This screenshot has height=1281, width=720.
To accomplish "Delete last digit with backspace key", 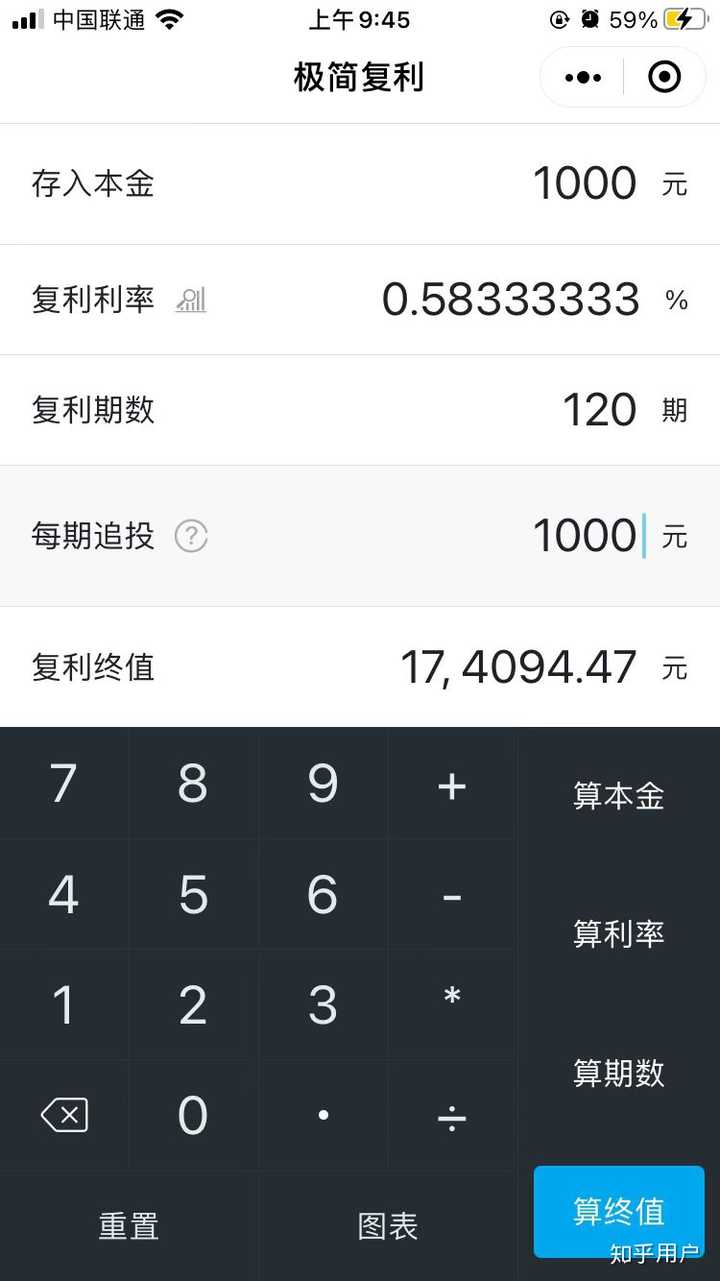I will [x=64, y=1115].
